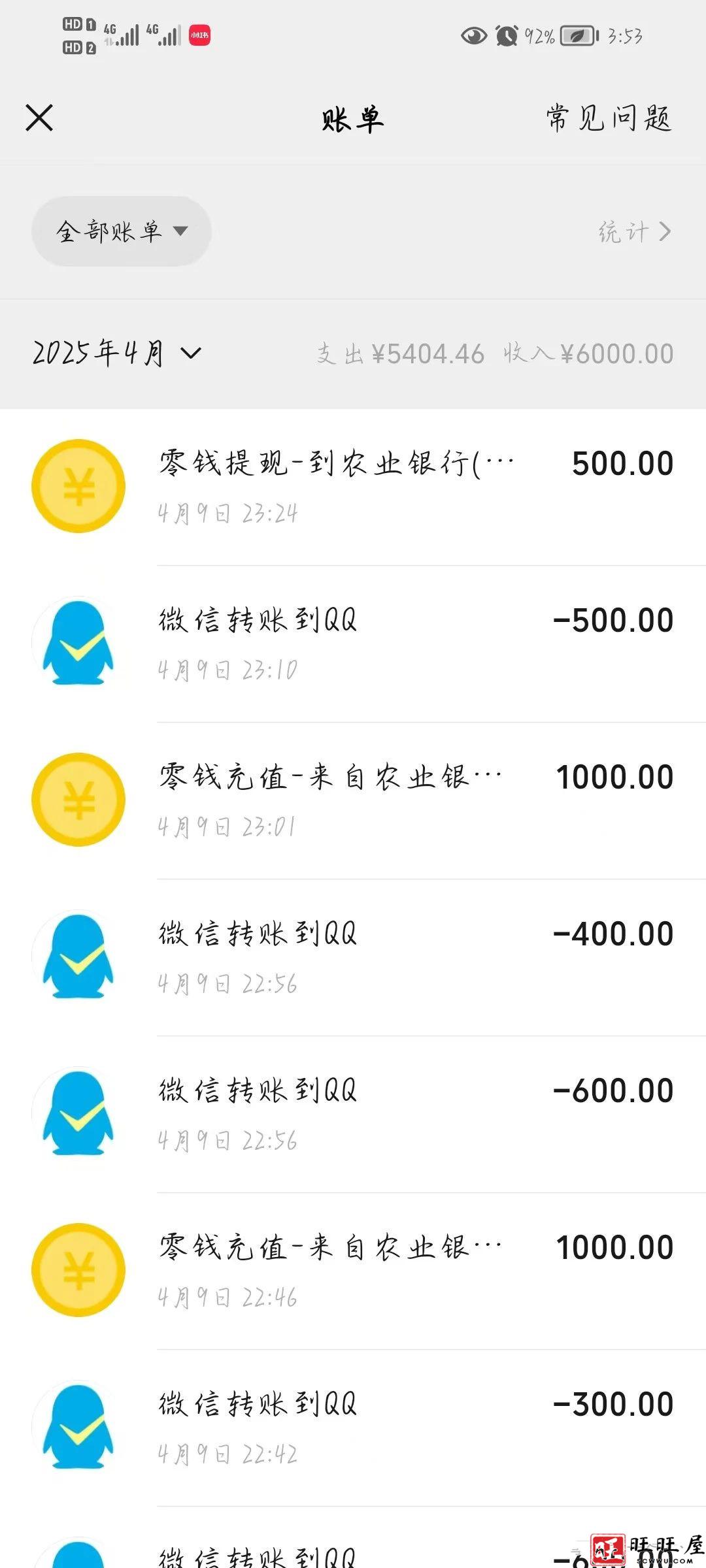
Task: View the -300.00 微信转账到QQ transaction
Action: [353, 1428]
